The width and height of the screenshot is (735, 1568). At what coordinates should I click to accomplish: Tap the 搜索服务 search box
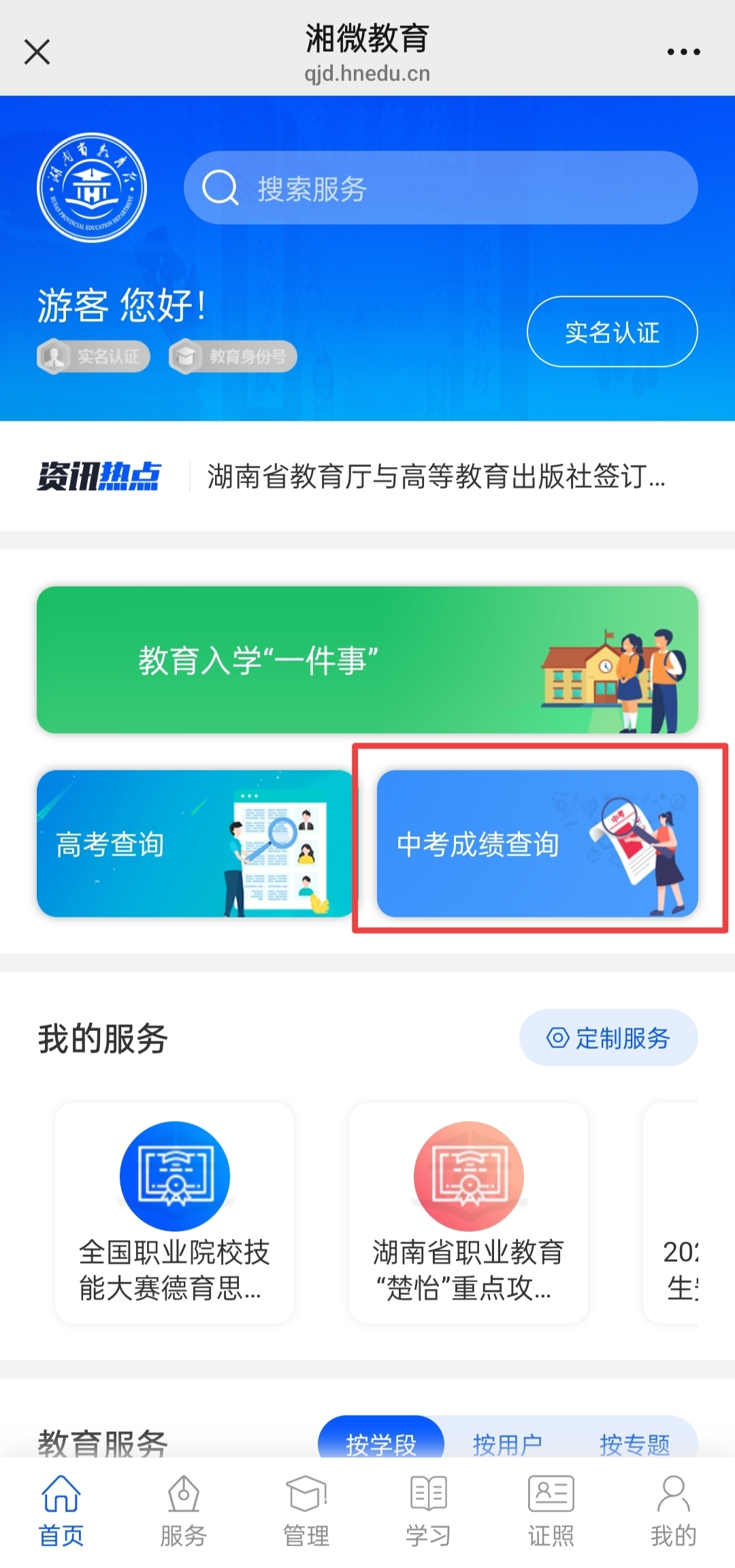pyautogui.click(x=440, y=188)
